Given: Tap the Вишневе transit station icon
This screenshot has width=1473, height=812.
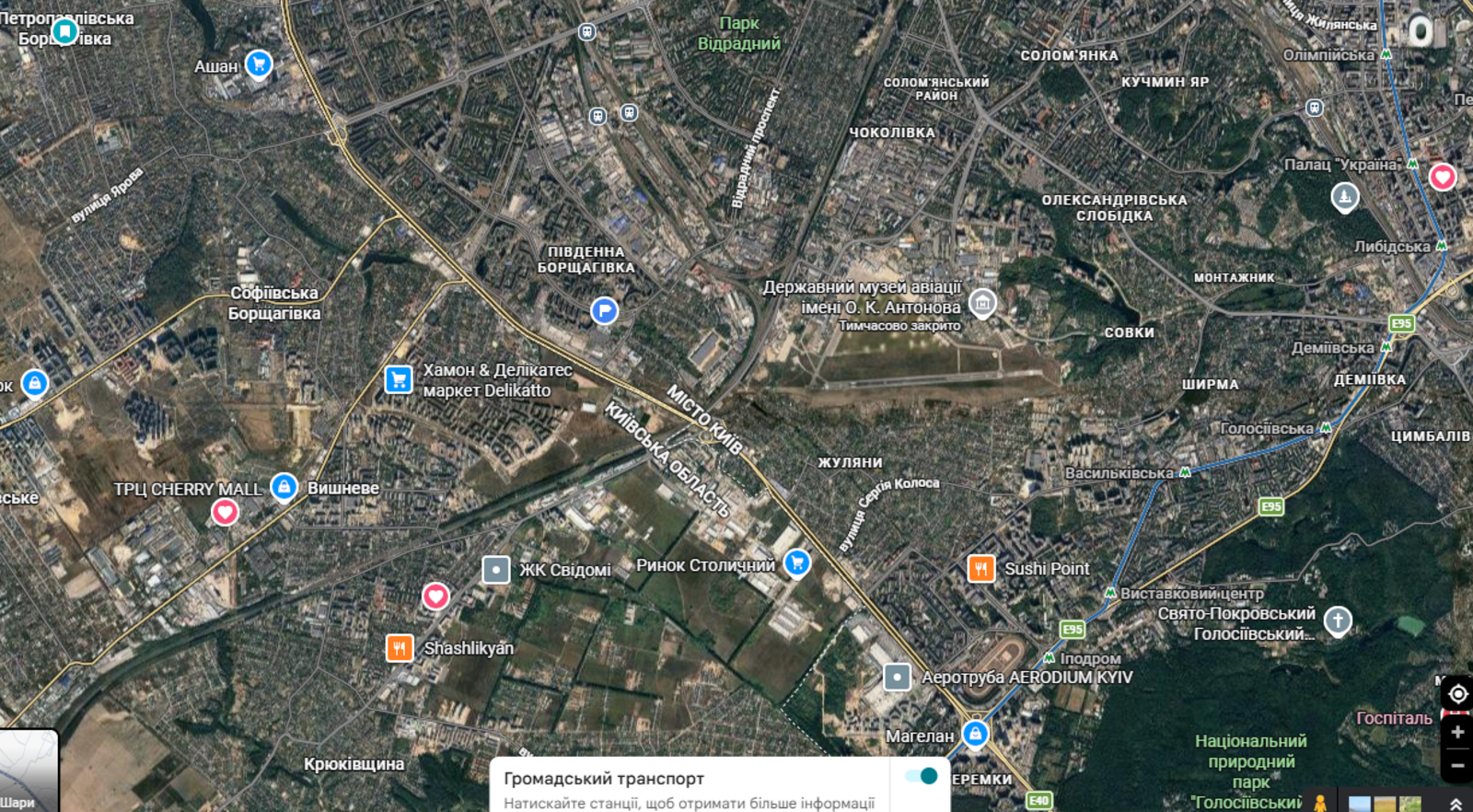Looking at the screenshot, I should pos(284,487).
